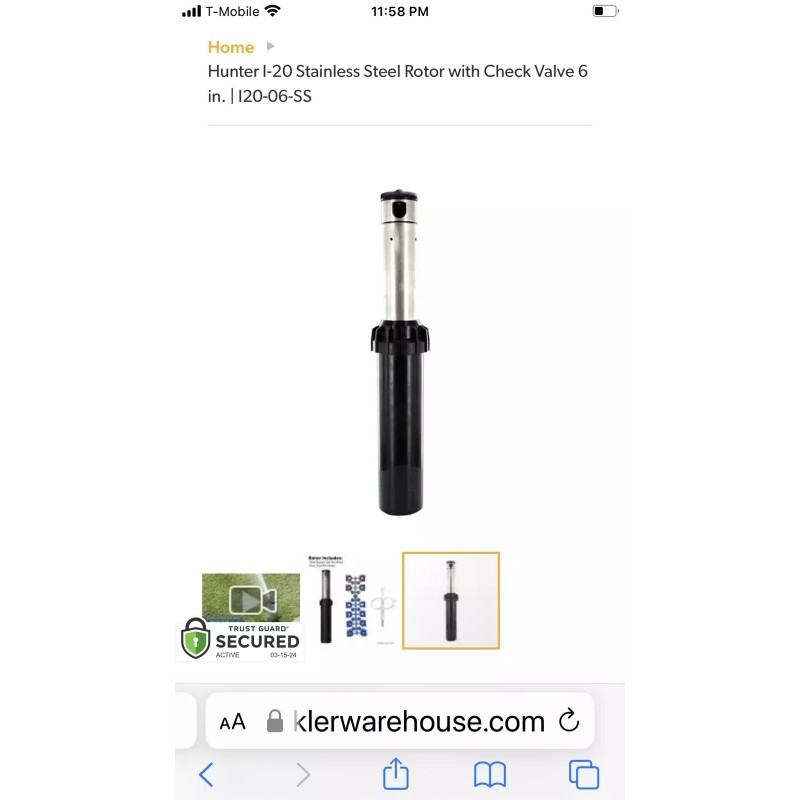Go forward to the next page

(303, 774)
